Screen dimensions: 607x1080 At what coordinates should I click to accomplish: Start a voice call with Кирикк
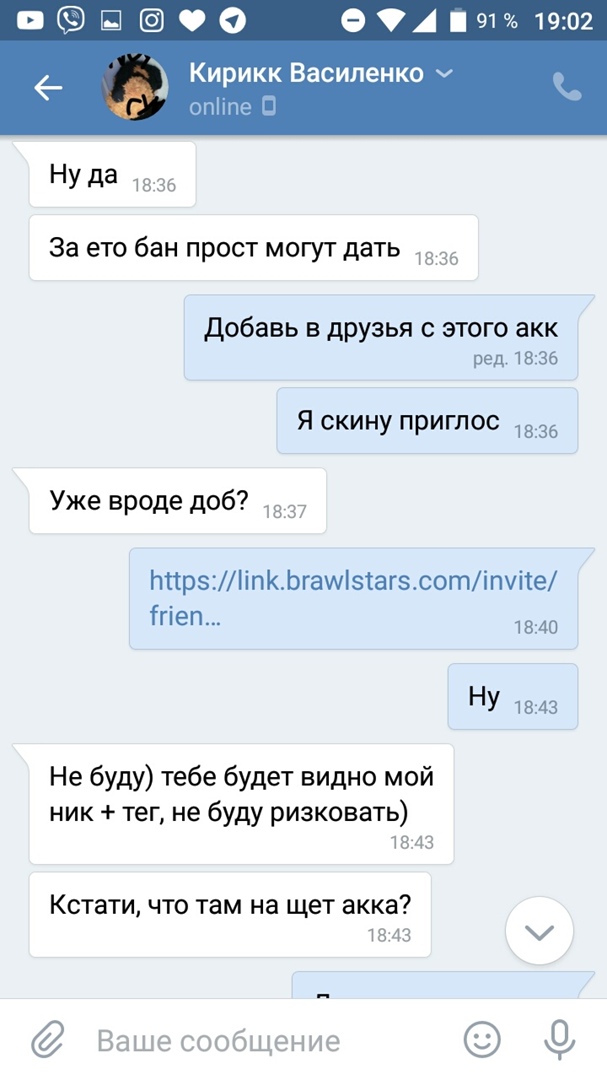[x=566, y=88]
